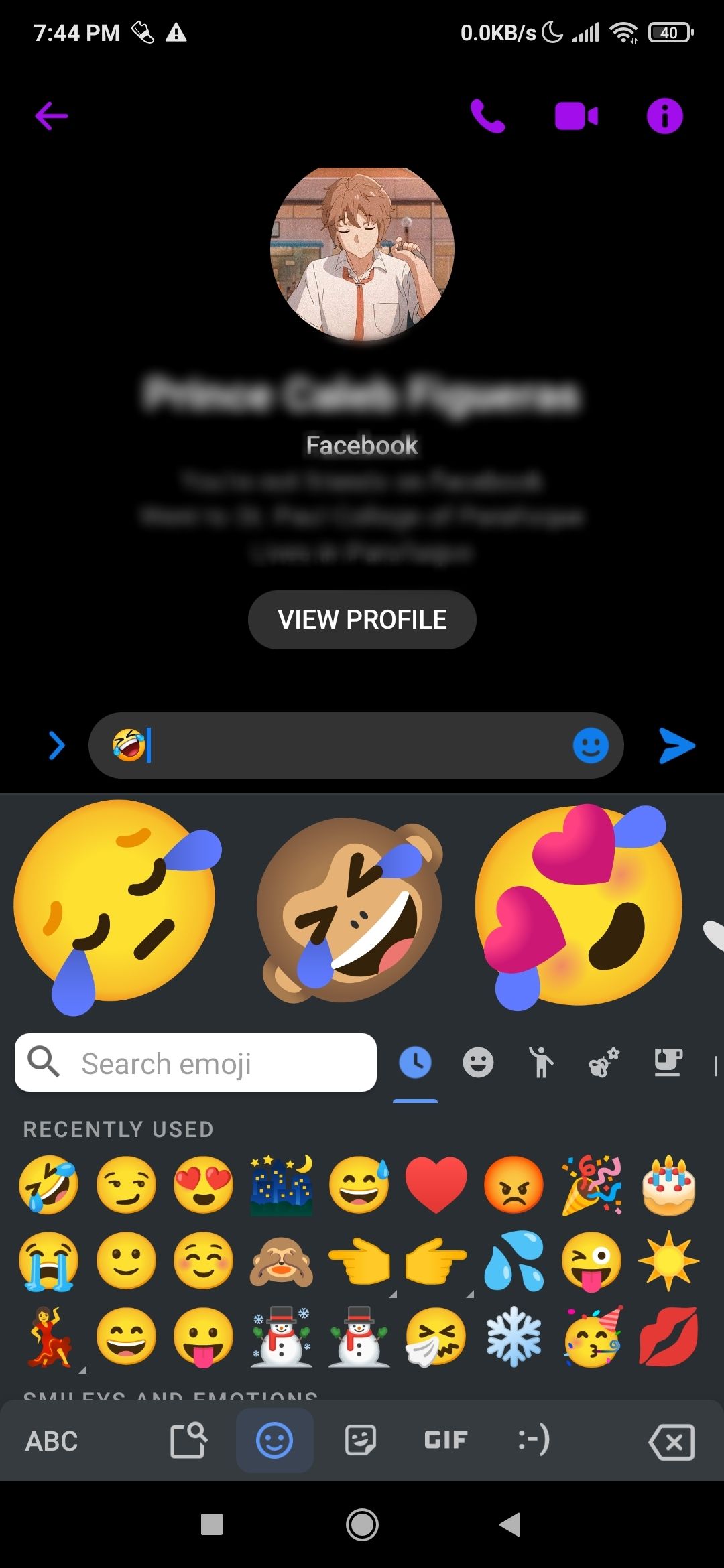Screen dimensions: 724x1568
Task: Insert the birthday cake emoji
Action: [668, 1185]
